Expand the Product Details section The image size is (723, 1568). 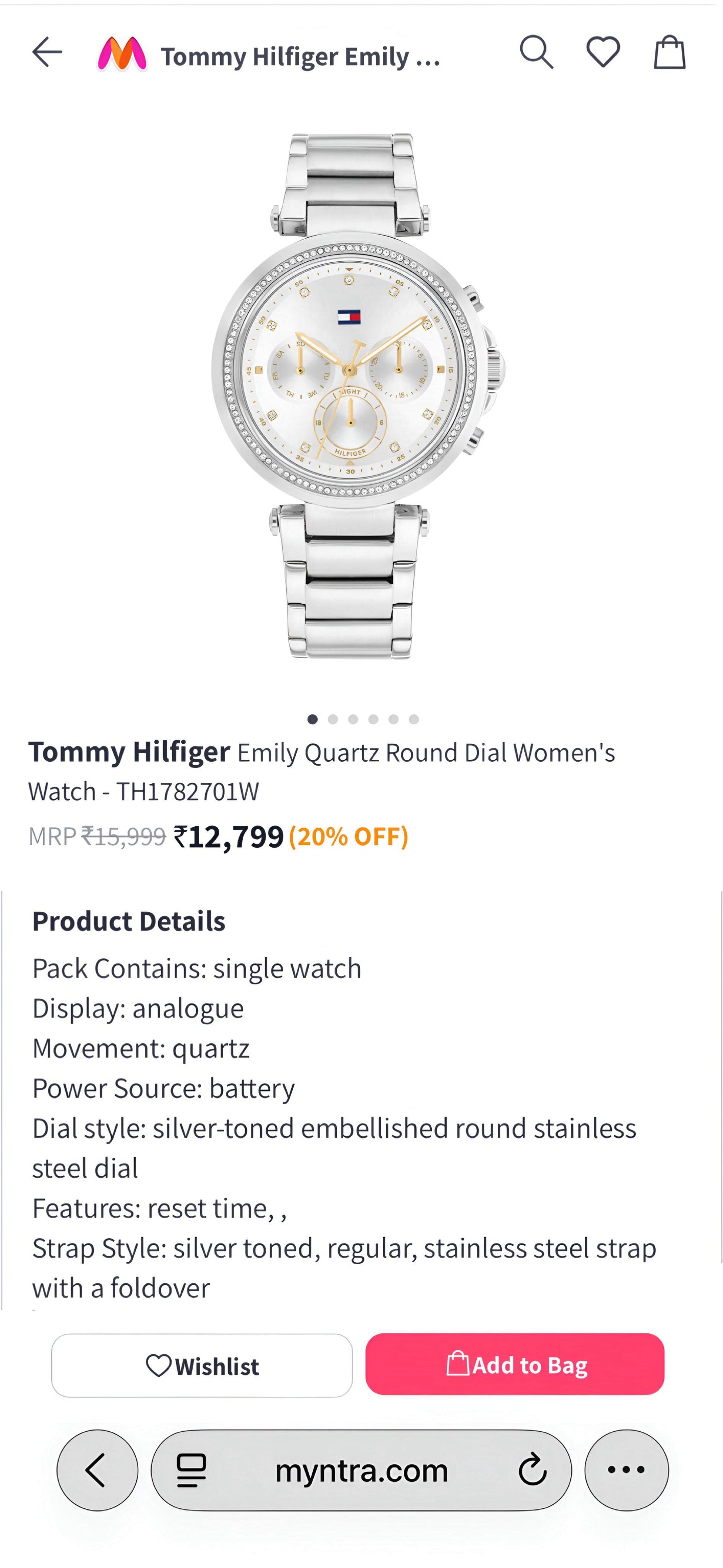[129, 921]
